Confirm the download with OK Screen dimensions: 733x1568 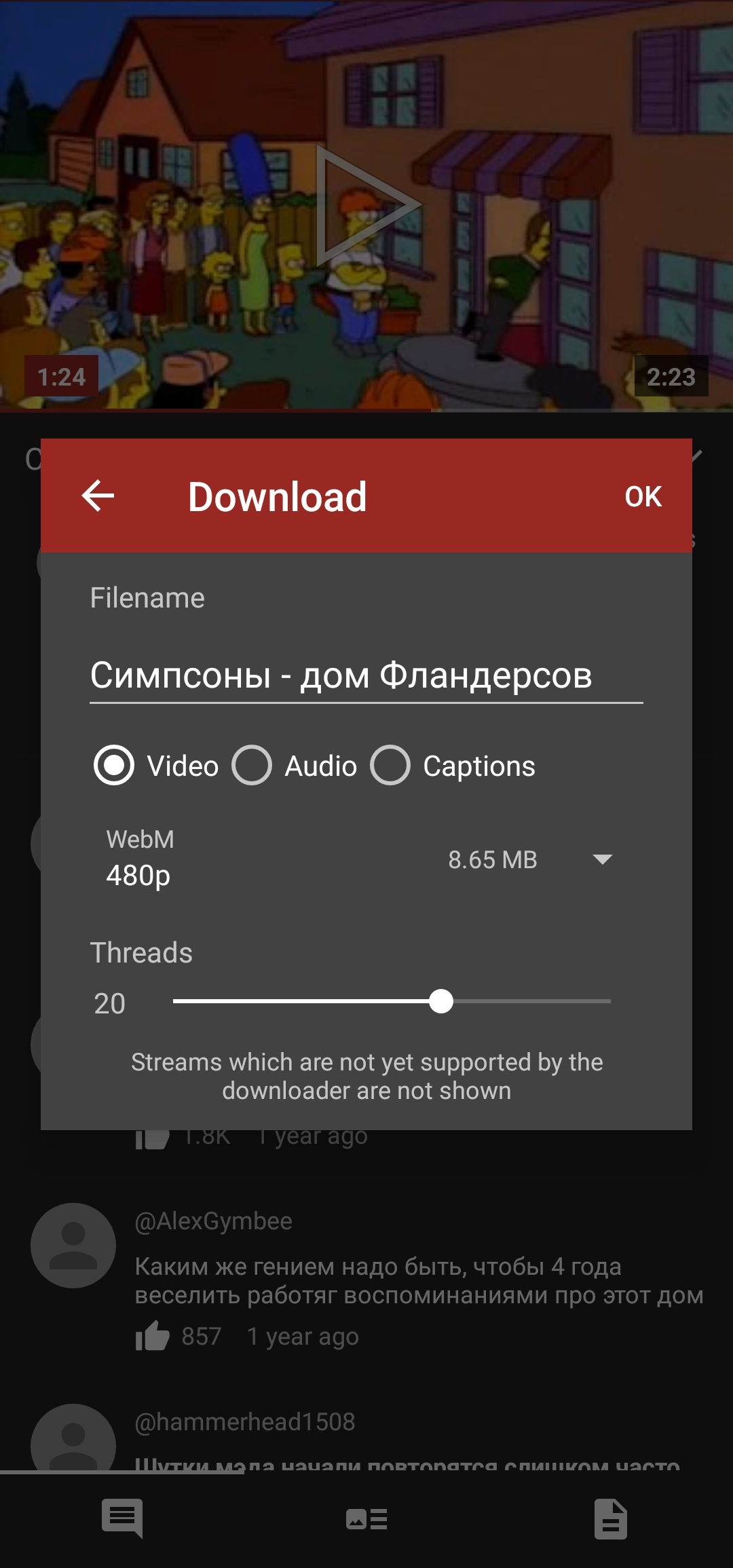[643, 496]
